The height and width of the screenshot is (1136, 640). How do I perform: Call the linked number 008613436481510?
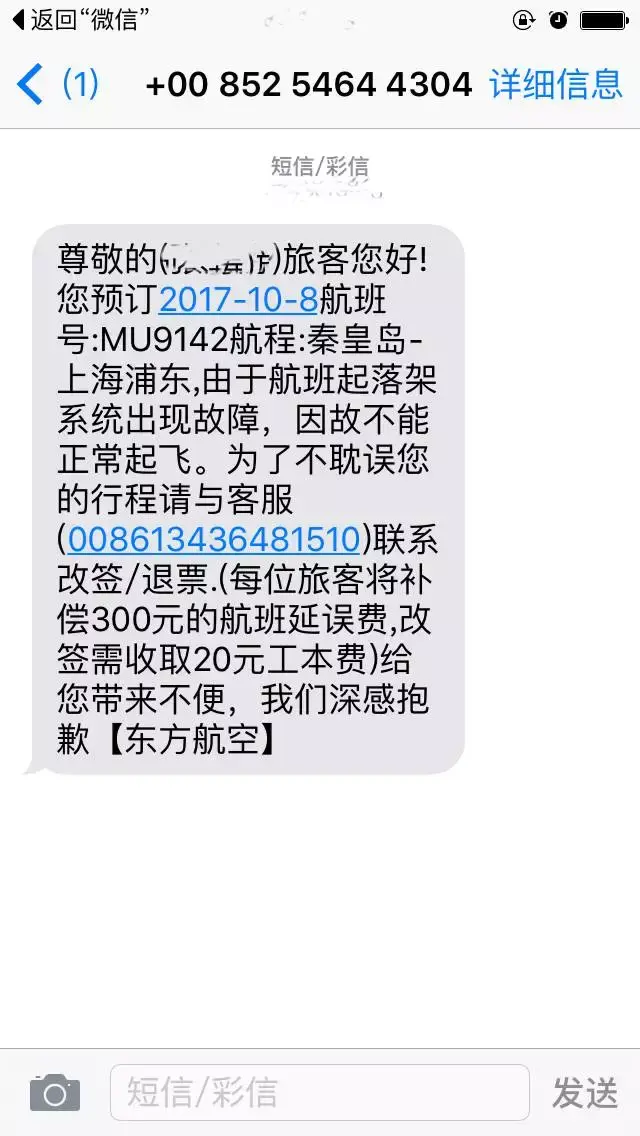click(x=213, y=540)
